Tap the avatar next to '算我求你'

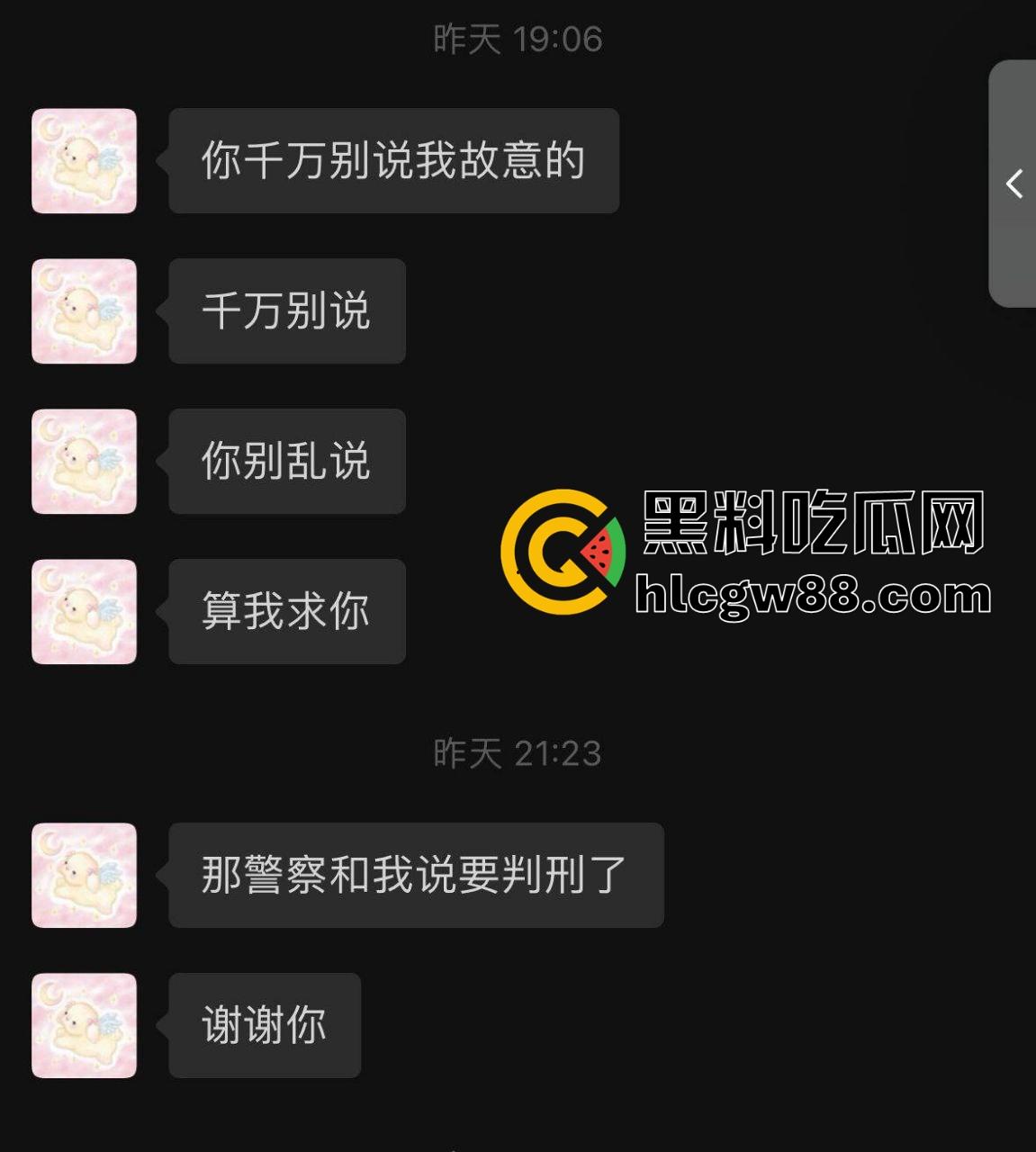coord(85,612)
